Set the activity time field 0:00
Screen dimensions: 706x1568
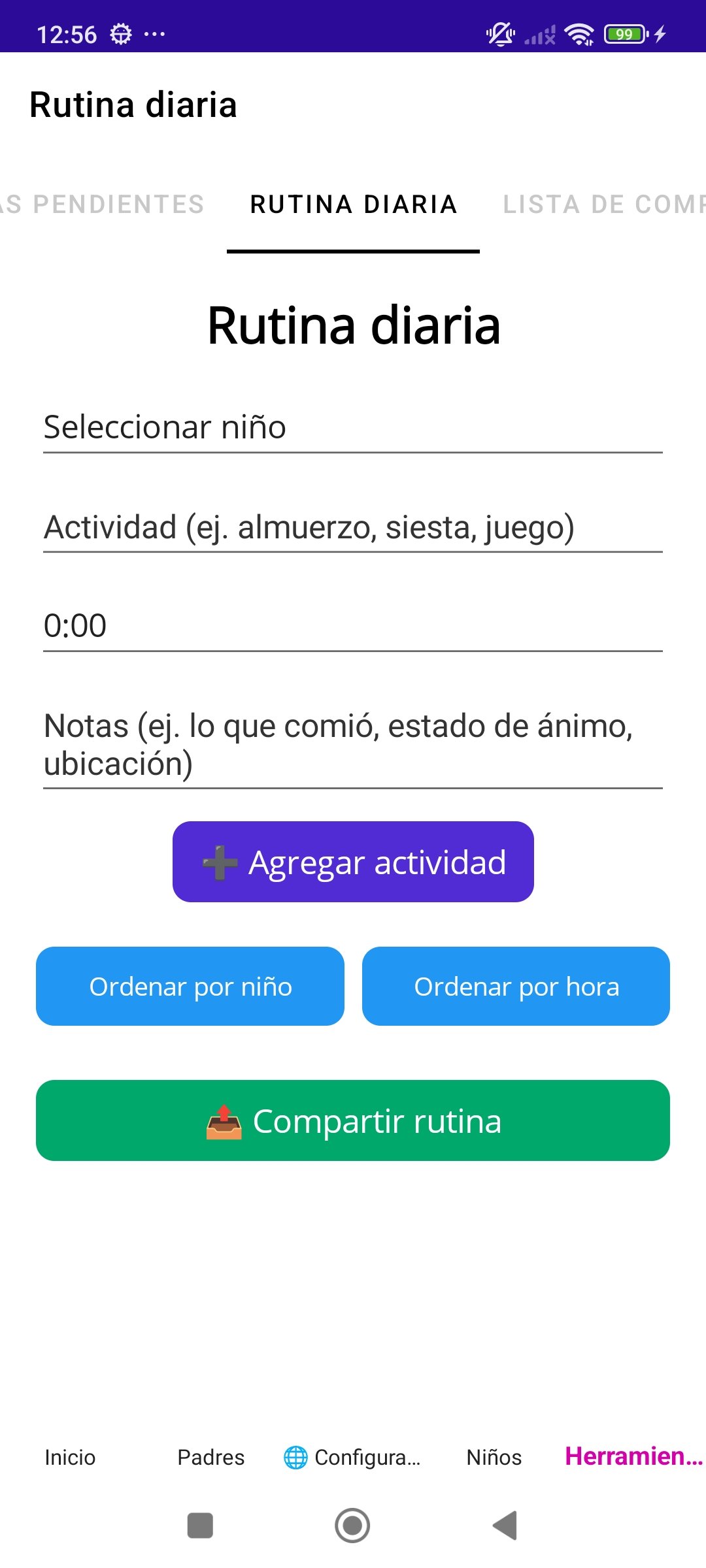pyautogui.click(x=353, y=626)
